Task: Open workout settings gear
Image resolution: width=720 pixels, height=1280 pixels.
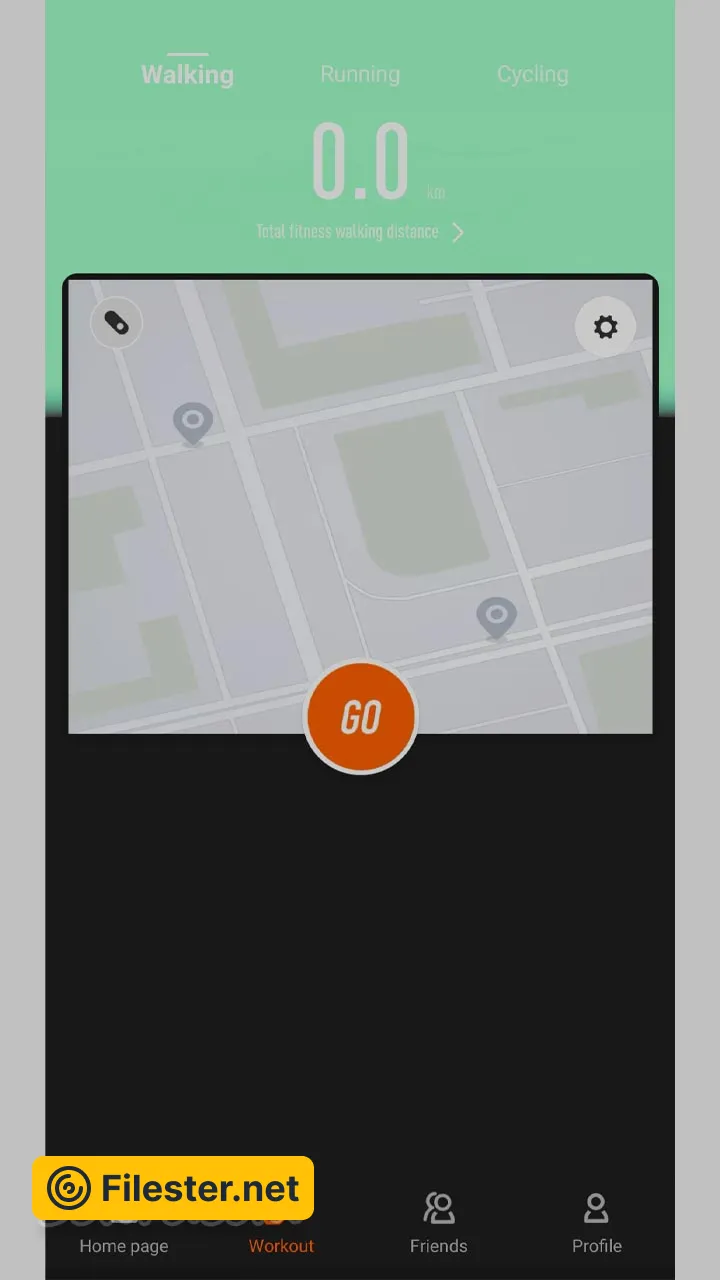Action: (x=605, y=327)
